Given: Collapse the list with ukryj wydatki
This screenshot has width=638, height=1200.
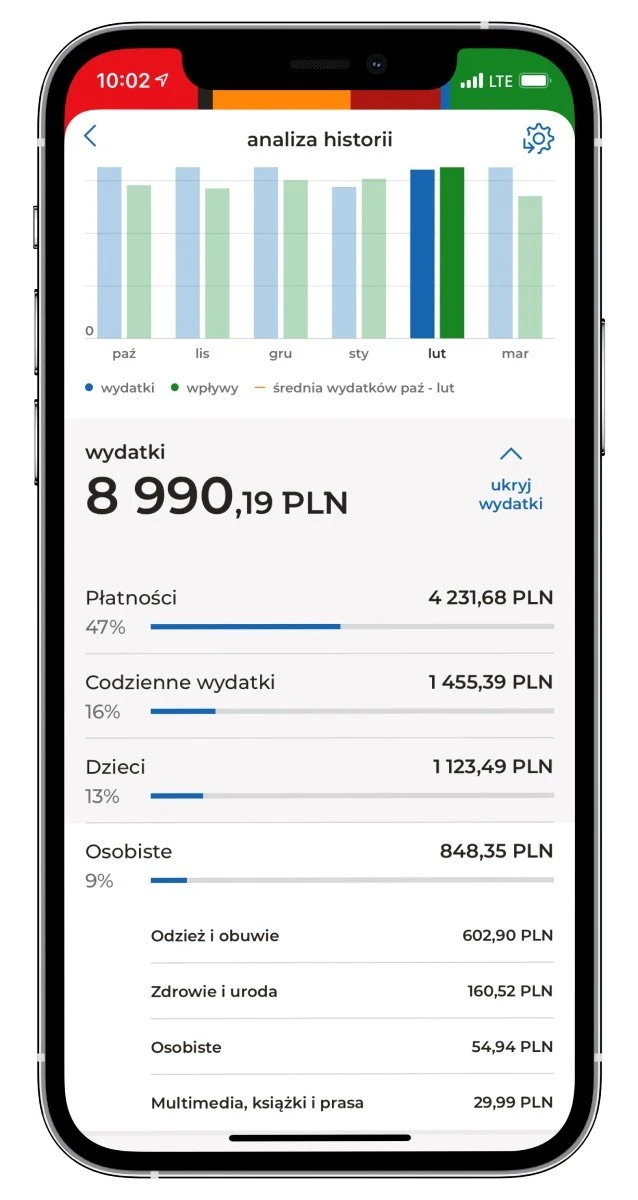Looking at the screenshot, I should coord(510,479).
